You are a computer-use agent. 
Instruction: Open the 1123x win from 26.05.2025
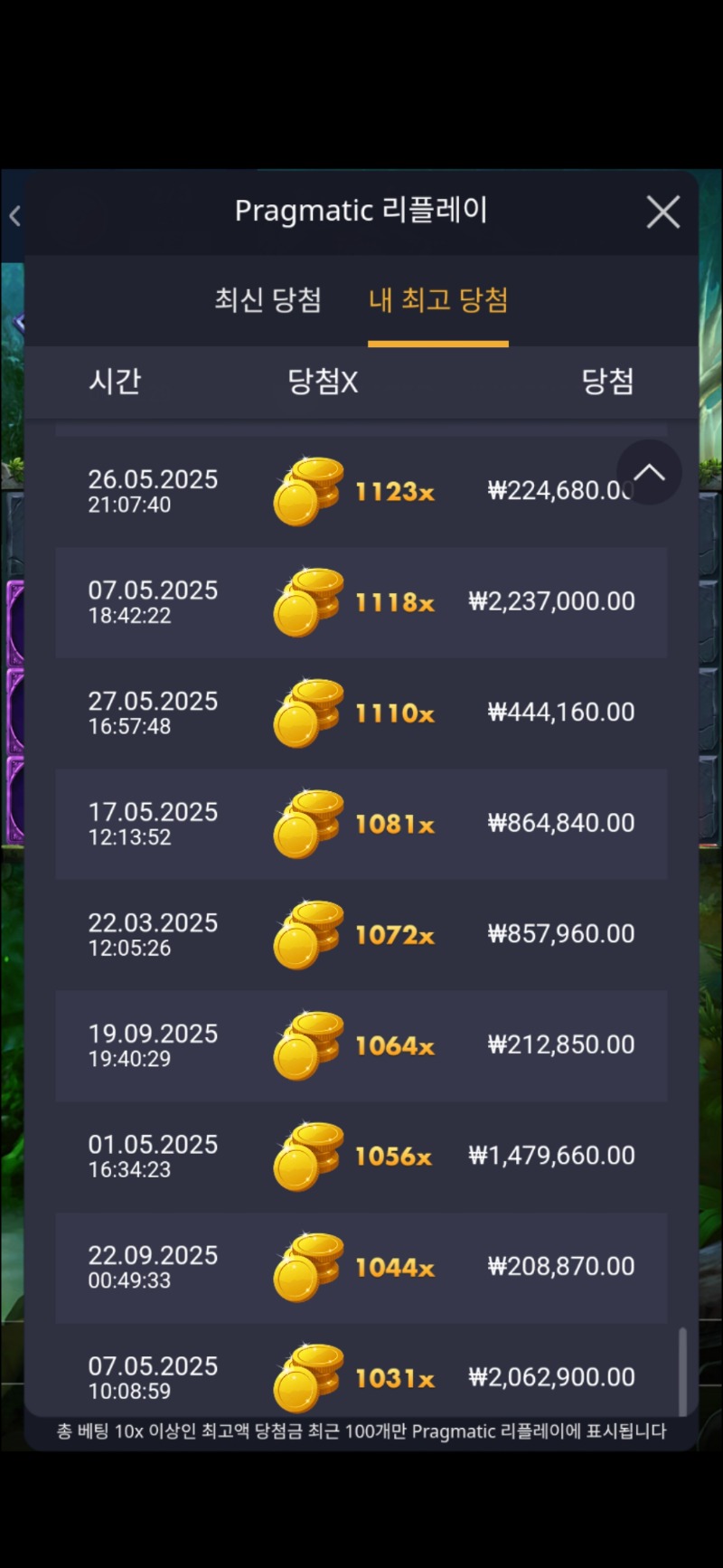[x=361, y=491]
